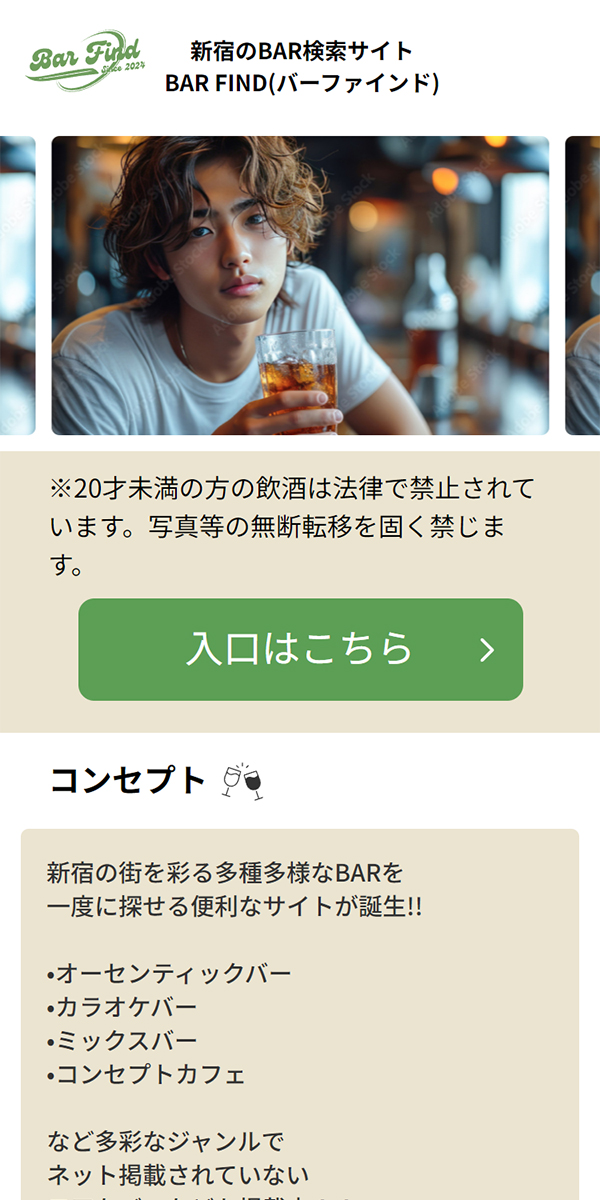Tap the green 入口はこちら entrance button
This screenshot has width=600, height=1200.
coord(300,650)
